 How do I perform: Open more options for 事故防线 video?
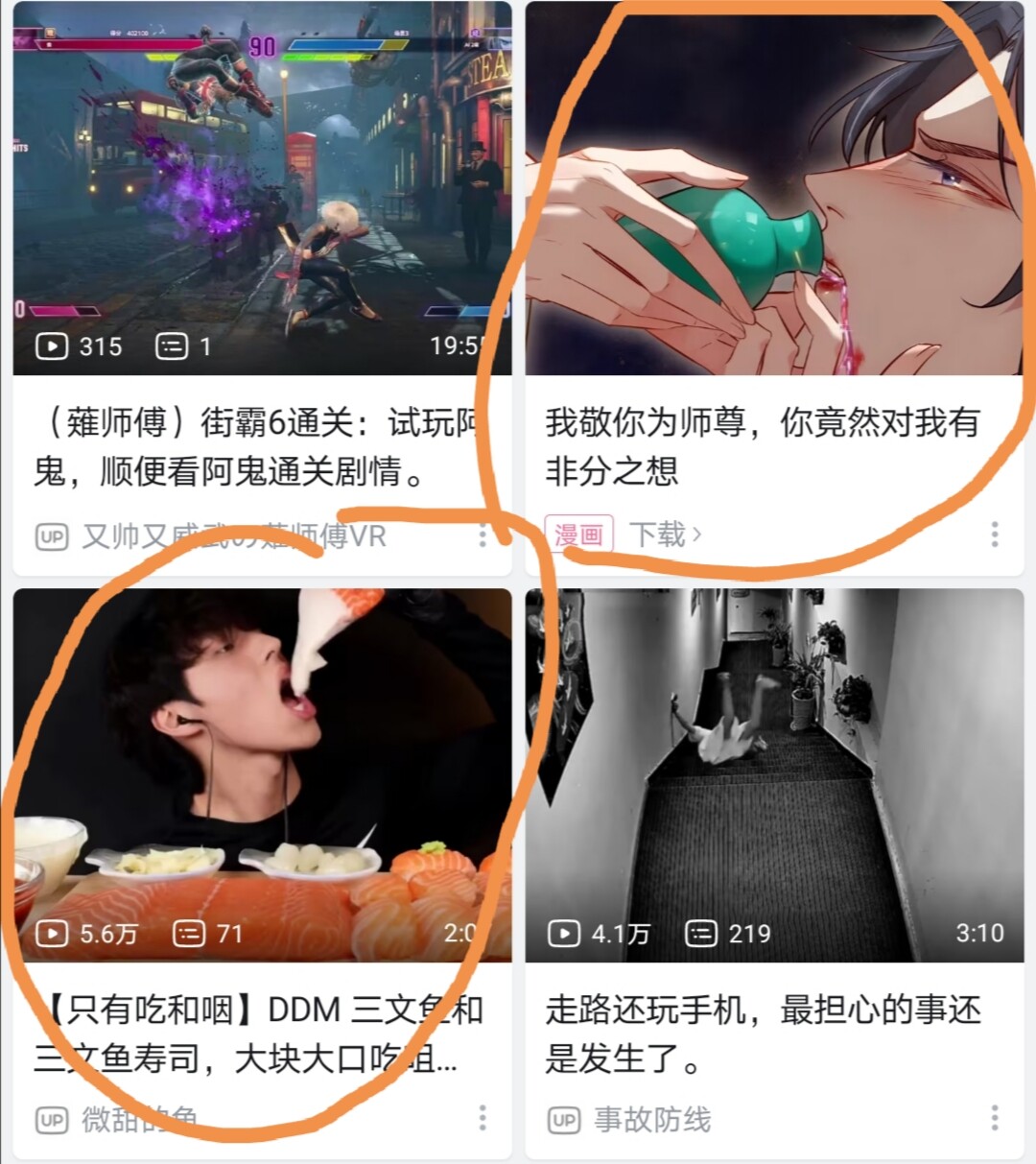click(995, 1118)
